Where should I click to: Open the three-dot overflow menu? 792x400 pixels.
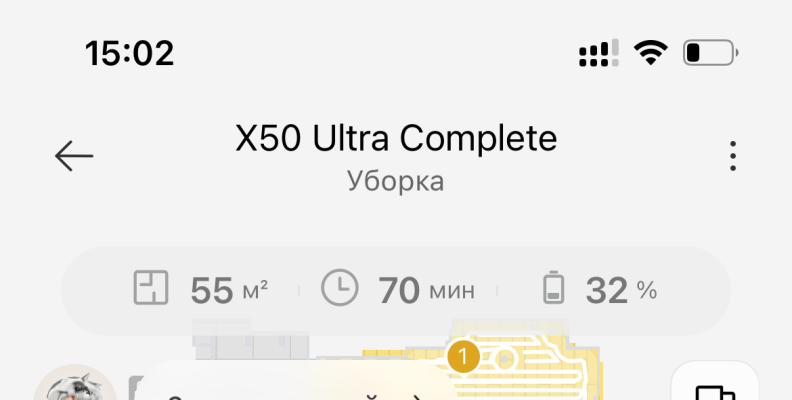(733, 156)
